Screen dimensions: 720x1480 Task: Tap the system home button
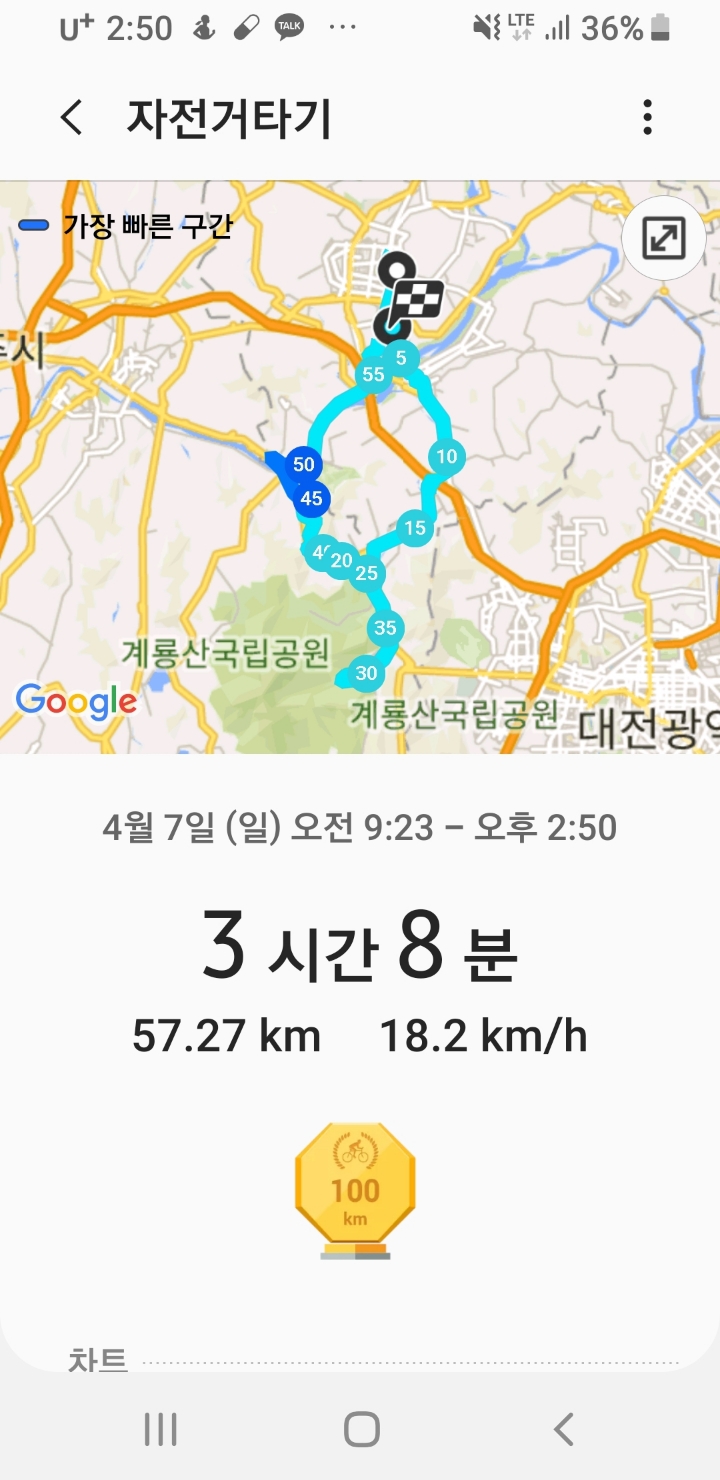coord(361,1429)
